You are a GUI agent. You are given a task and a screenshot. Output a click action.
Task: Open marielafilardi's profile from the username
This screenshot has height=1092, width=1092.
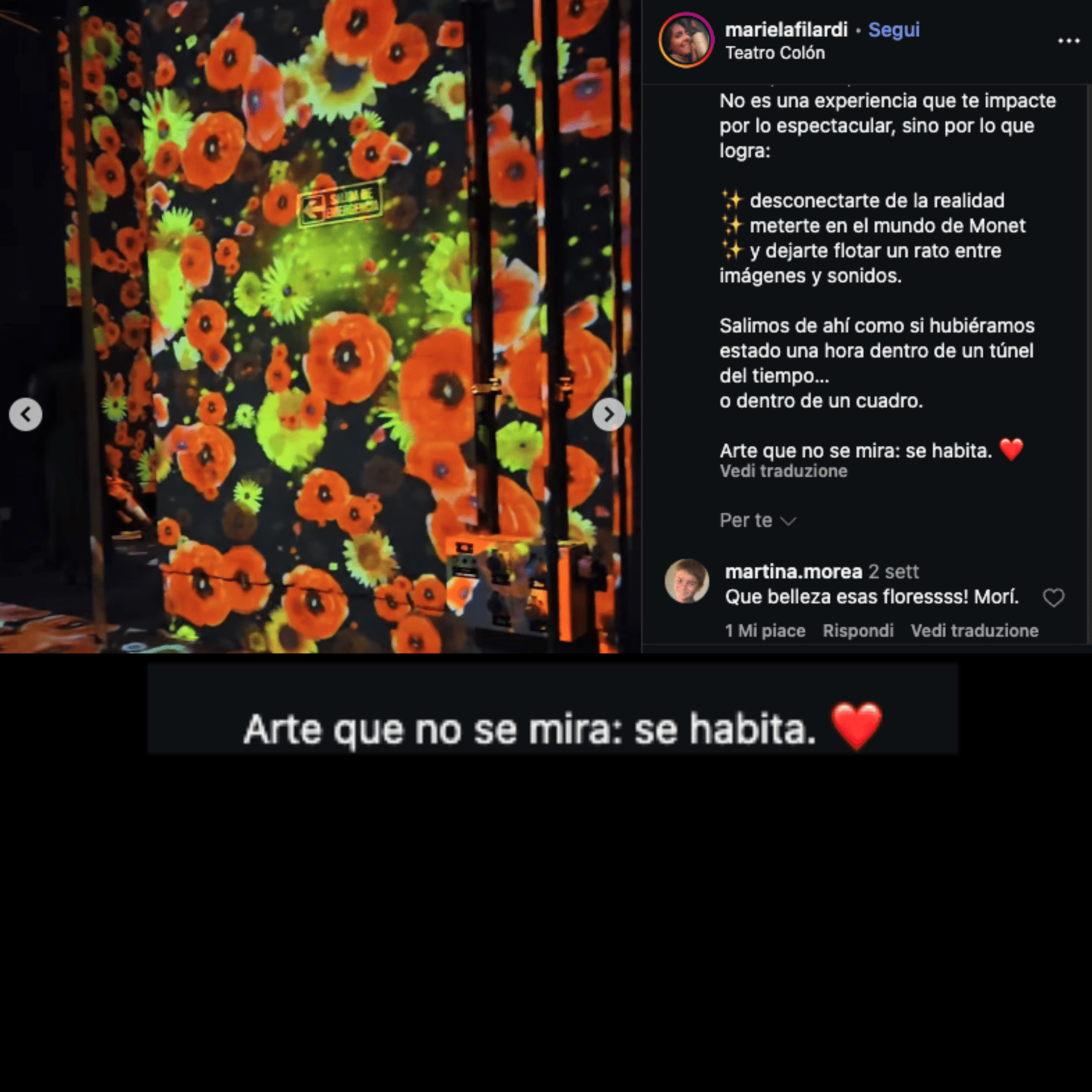786,30
